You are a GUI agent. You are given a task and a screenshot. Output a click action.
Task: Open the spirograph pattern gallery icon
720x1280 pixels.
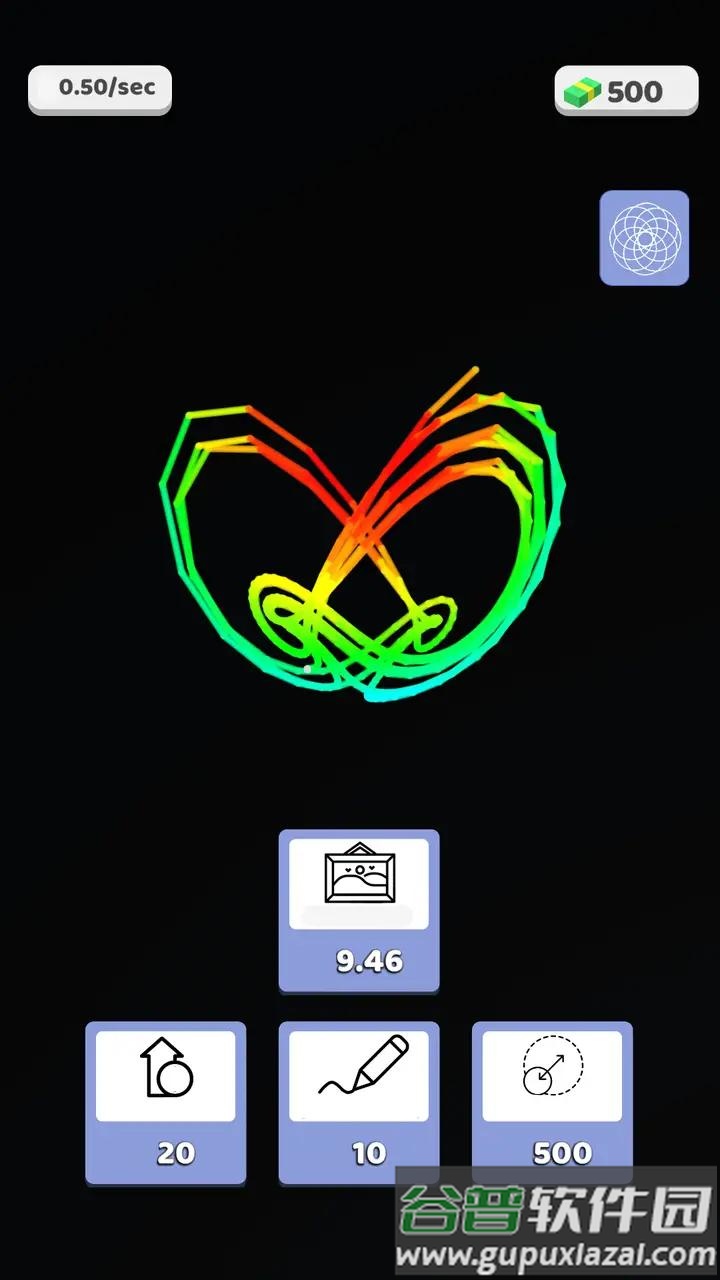(x=644, y=238)
